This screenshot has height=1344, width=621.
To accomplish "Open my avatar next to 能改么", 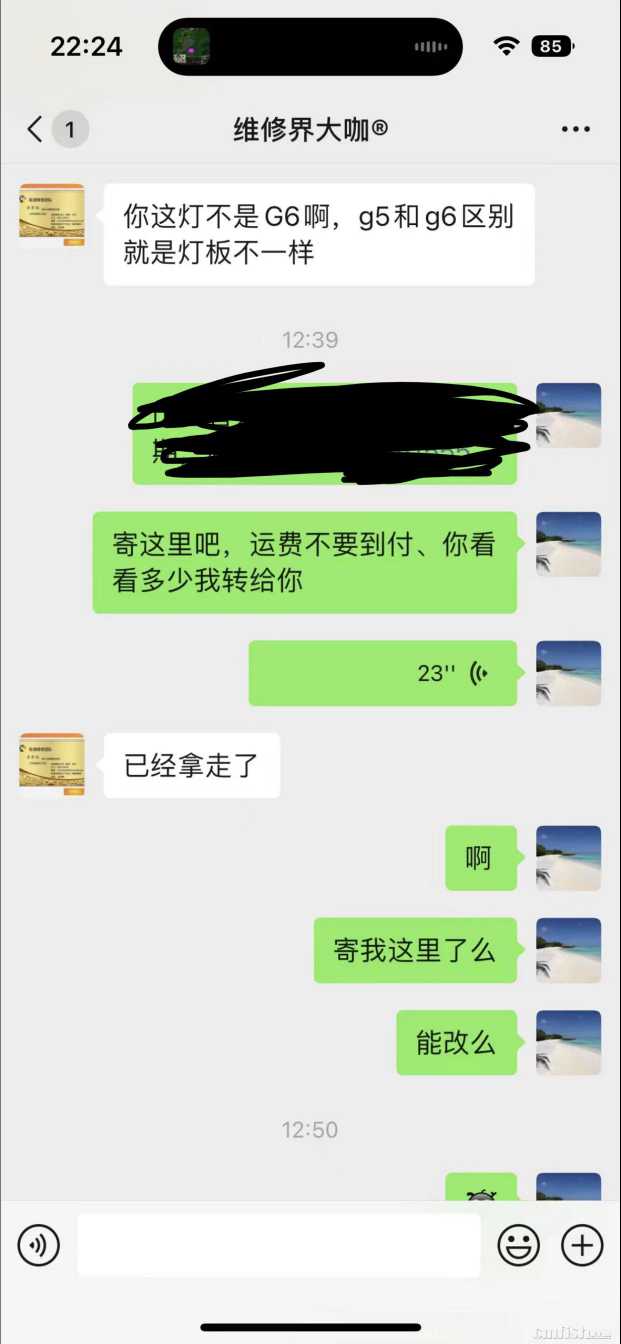I will pos(568,1042).
